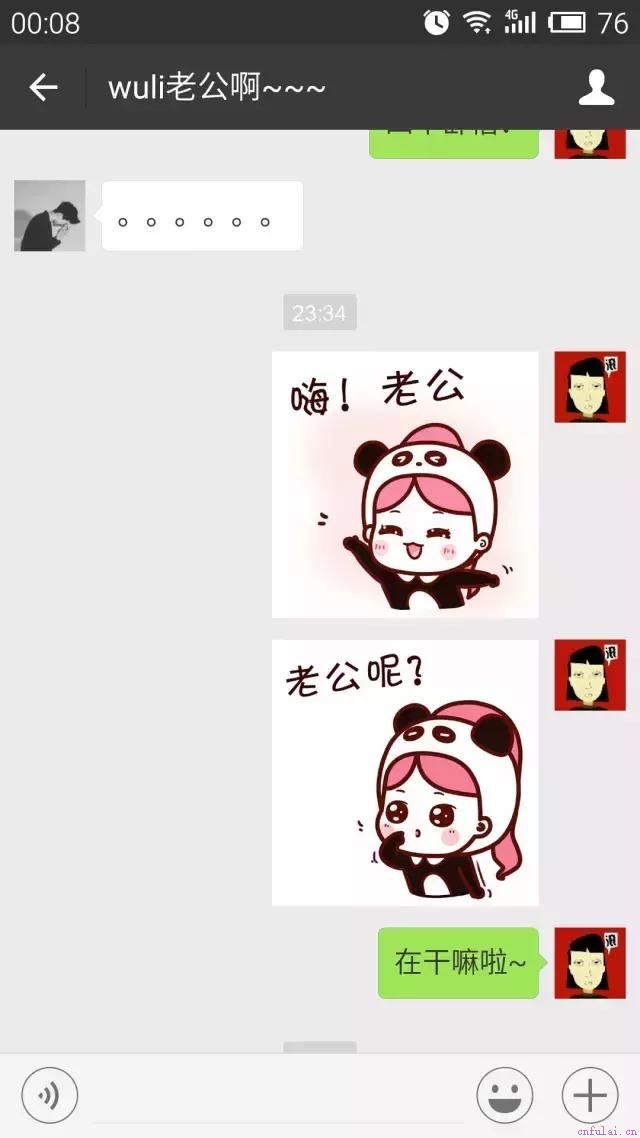The image size is (640, 1138).
Task: Go back from the wuli老公啊~~~ chat
Action: (x=43, y=88)
